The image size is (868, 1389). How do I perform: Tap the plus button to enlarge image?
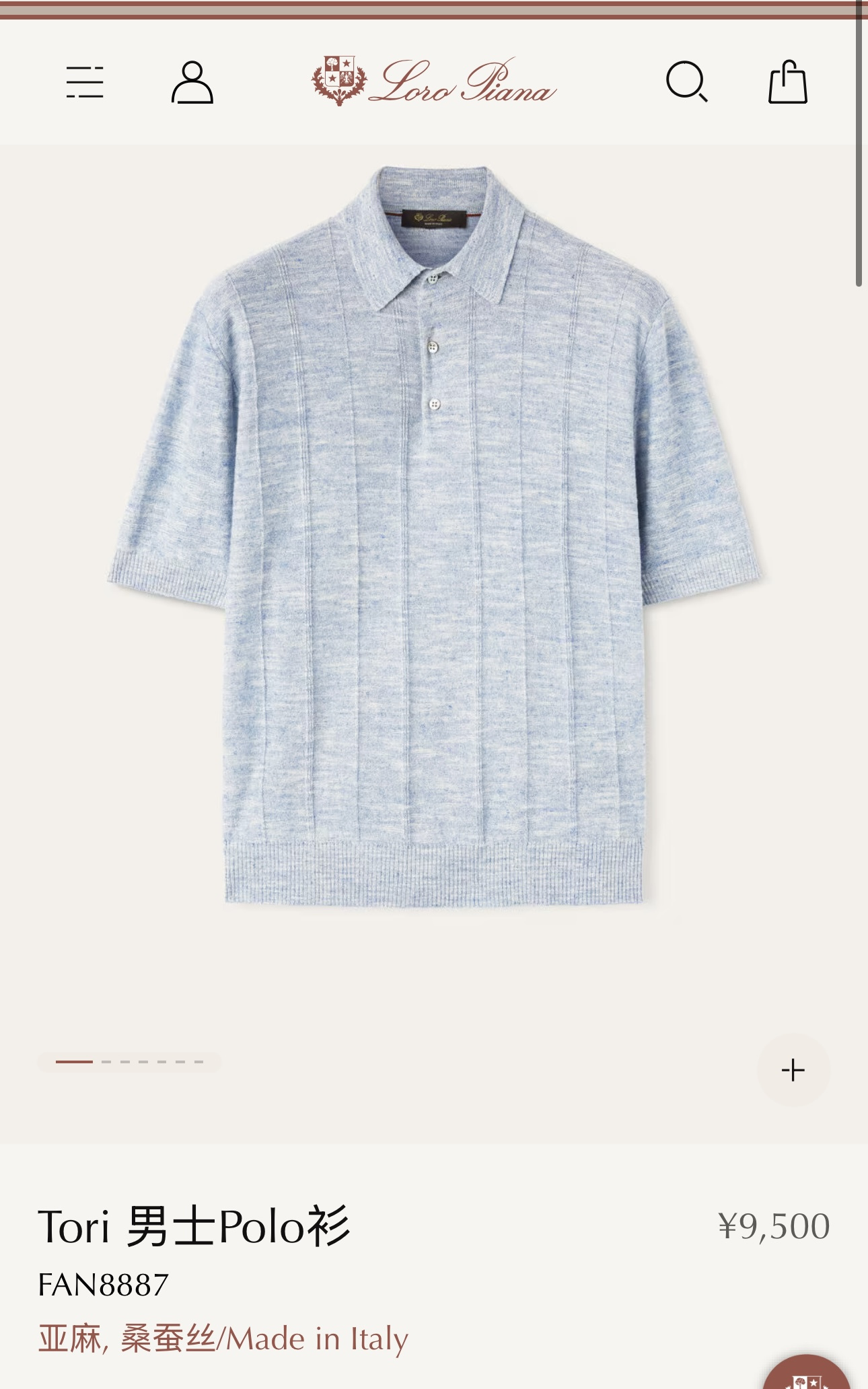pyautogui.click(x=793, y=1070)
